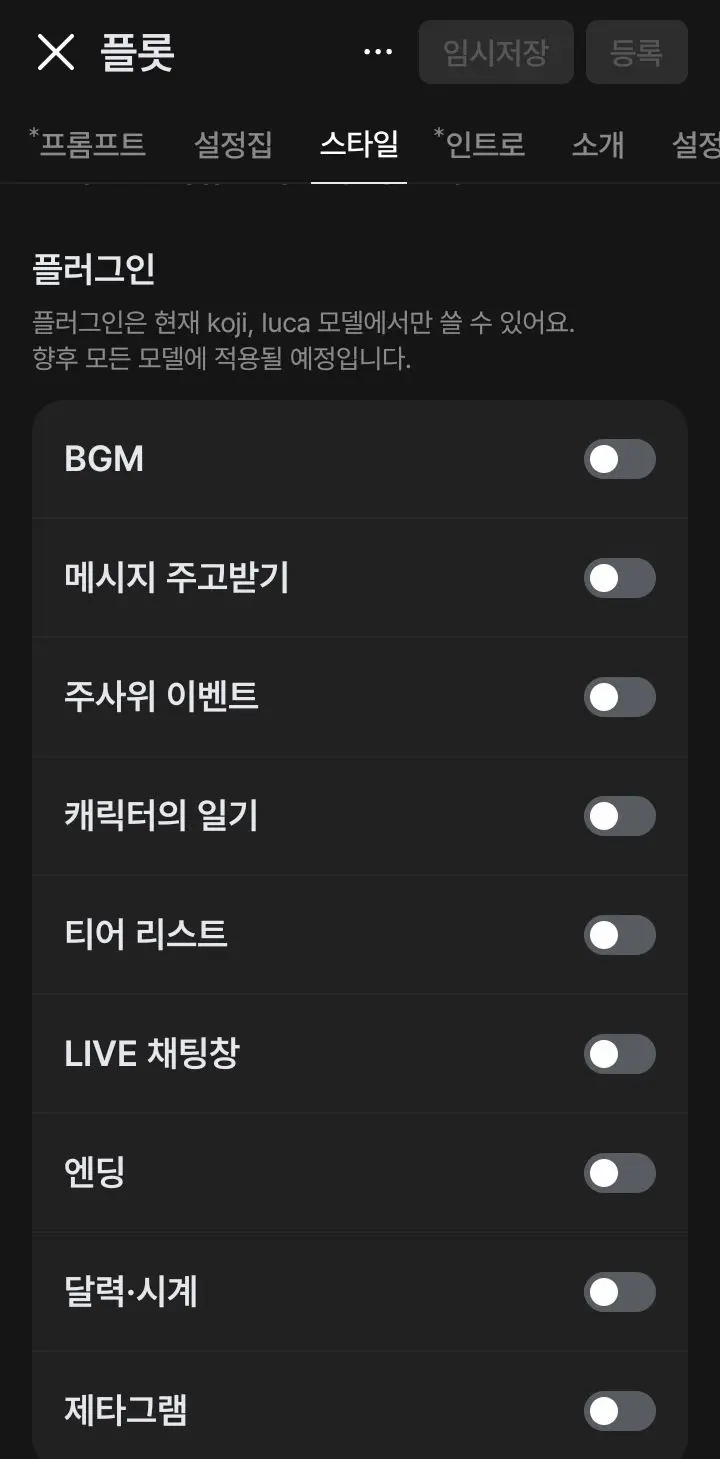Enable the BGM plugin

[x=620, y=459]
